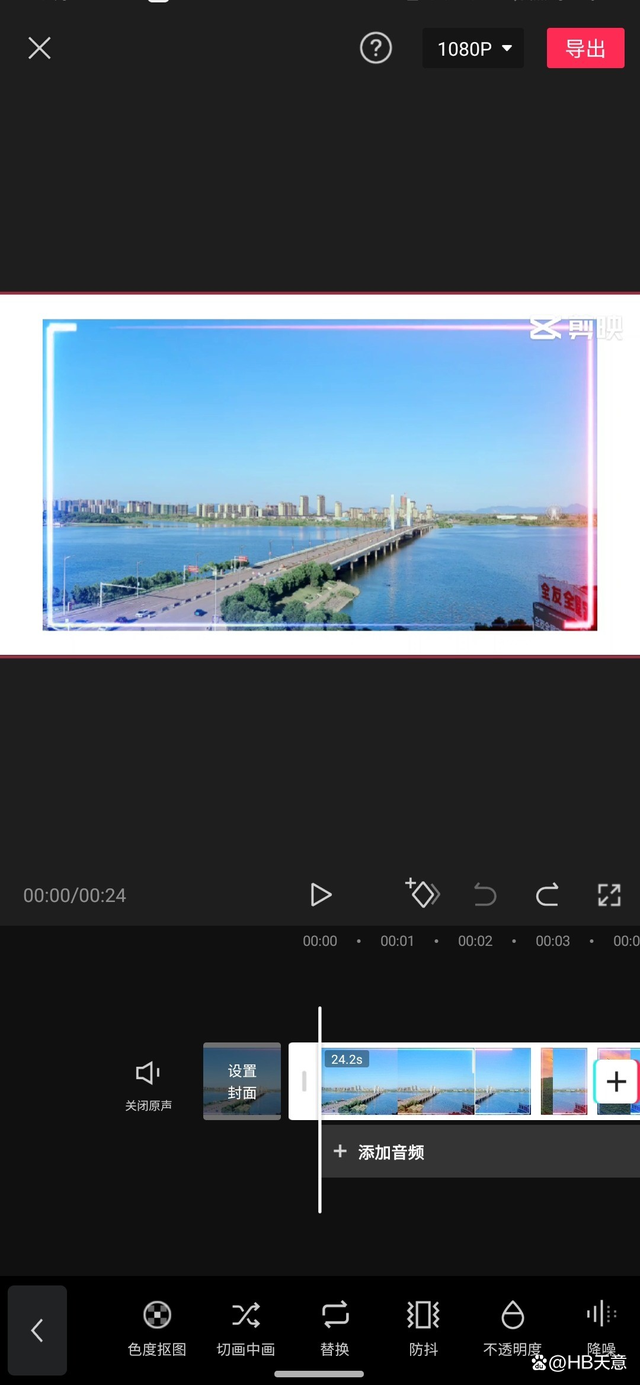This screenshot has width=640, height=1385.
Task: Add a keyframe with the diamond icon
Action: coord(422,893)
